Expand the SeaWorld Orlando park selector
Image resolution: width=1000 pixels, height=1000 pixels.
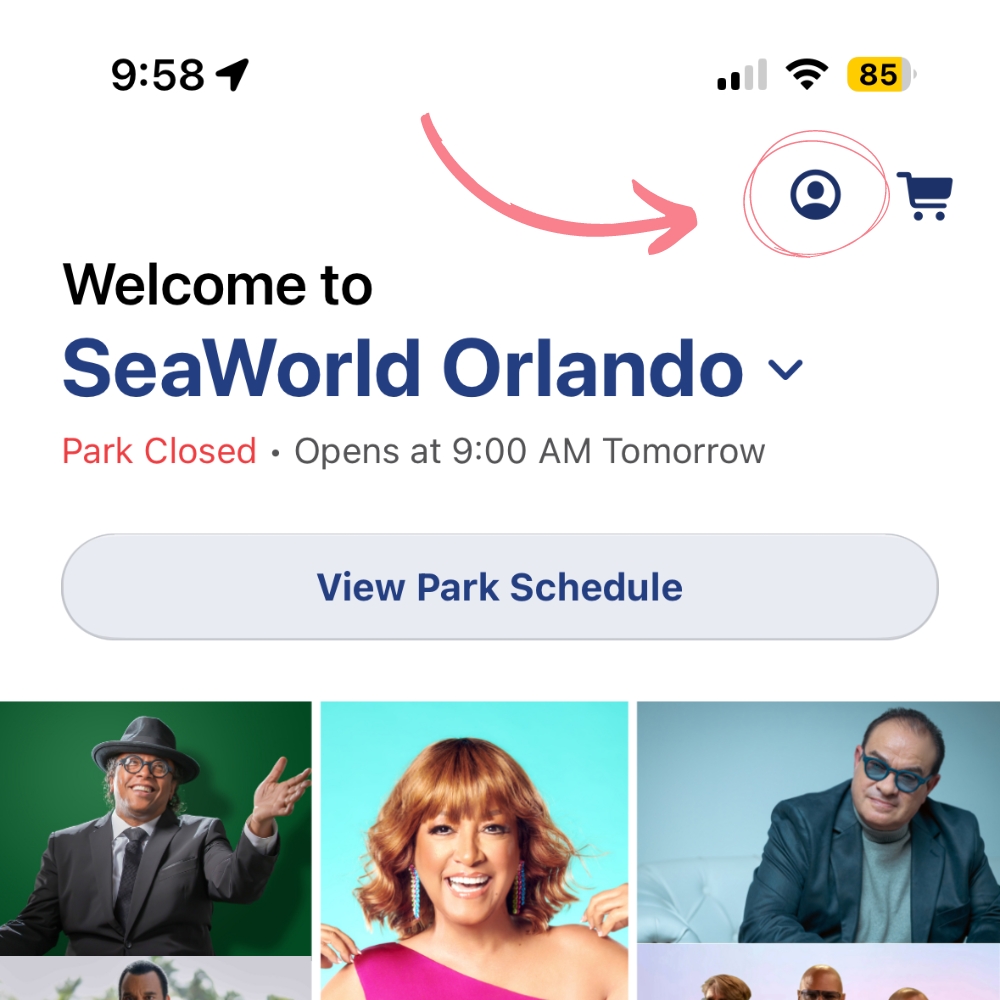(785, 370)
